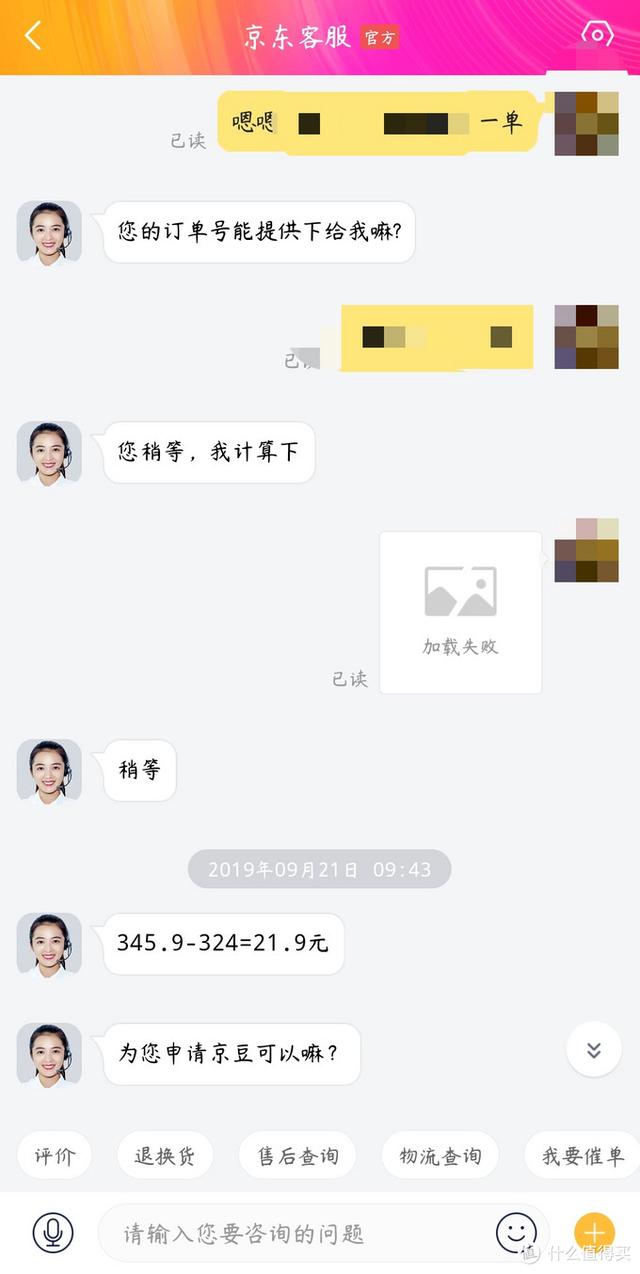Jump to the latest messages
Image resolution: width=640 pixels, height=1274 pixels.
[594, 1050]
